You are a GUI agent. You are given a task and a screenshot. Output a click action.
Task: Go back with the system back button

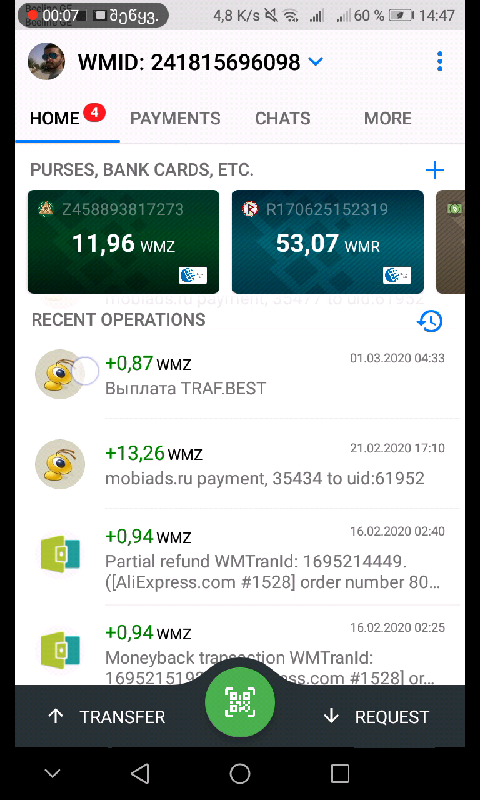point(140,773)
